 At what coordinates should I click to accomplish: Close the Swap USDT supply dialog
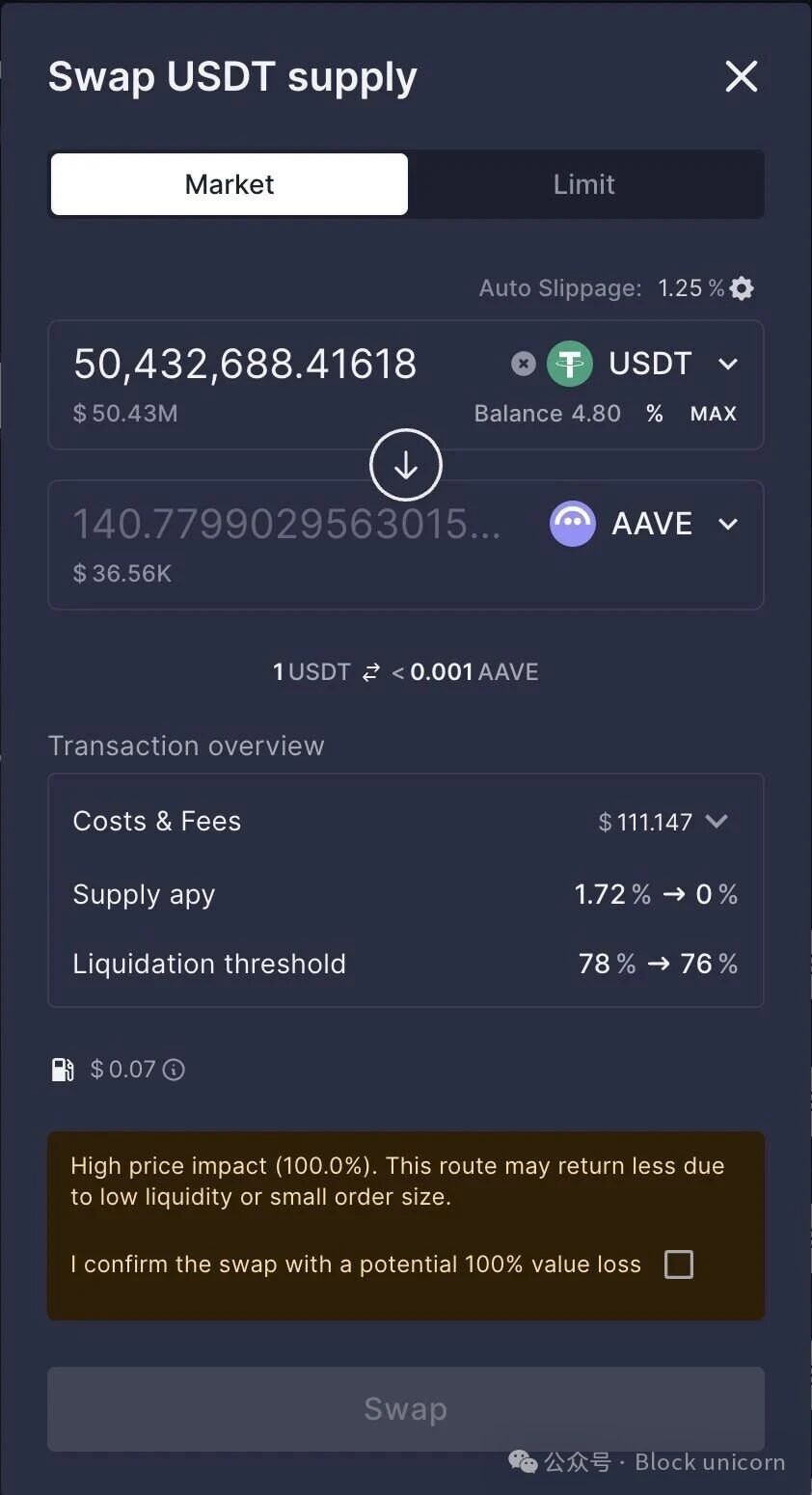[741, 76]
